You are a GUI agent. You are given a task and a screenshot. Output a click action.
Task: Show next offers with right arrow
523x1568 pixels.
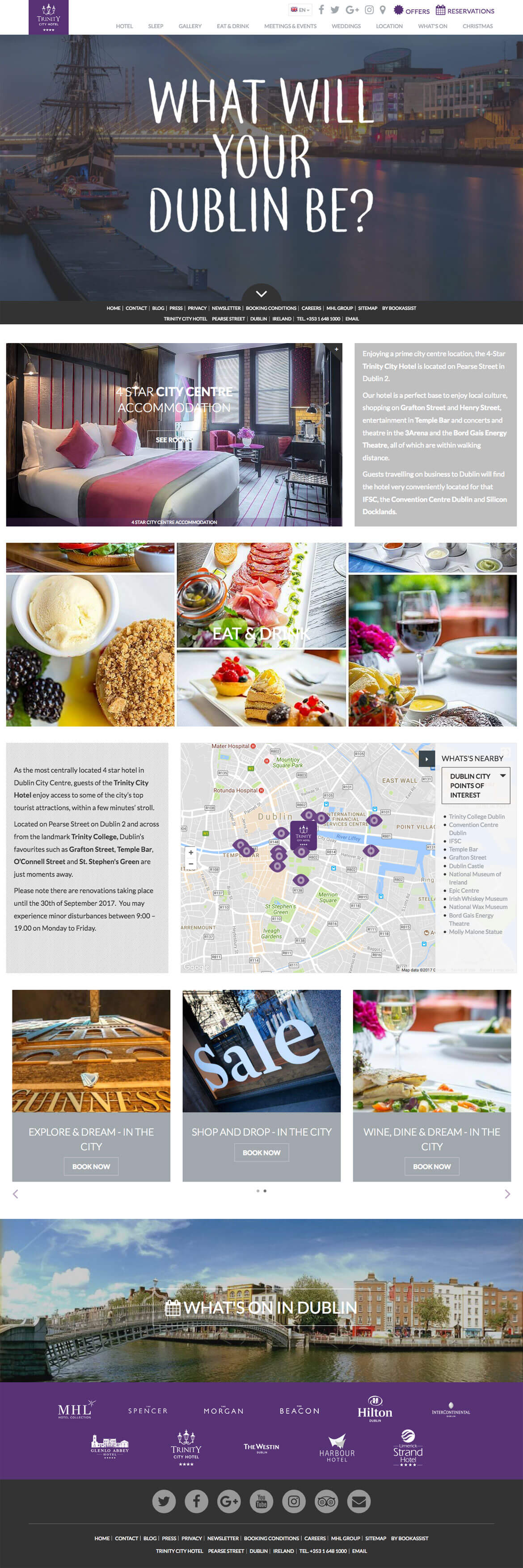[x=507, y=1194]
